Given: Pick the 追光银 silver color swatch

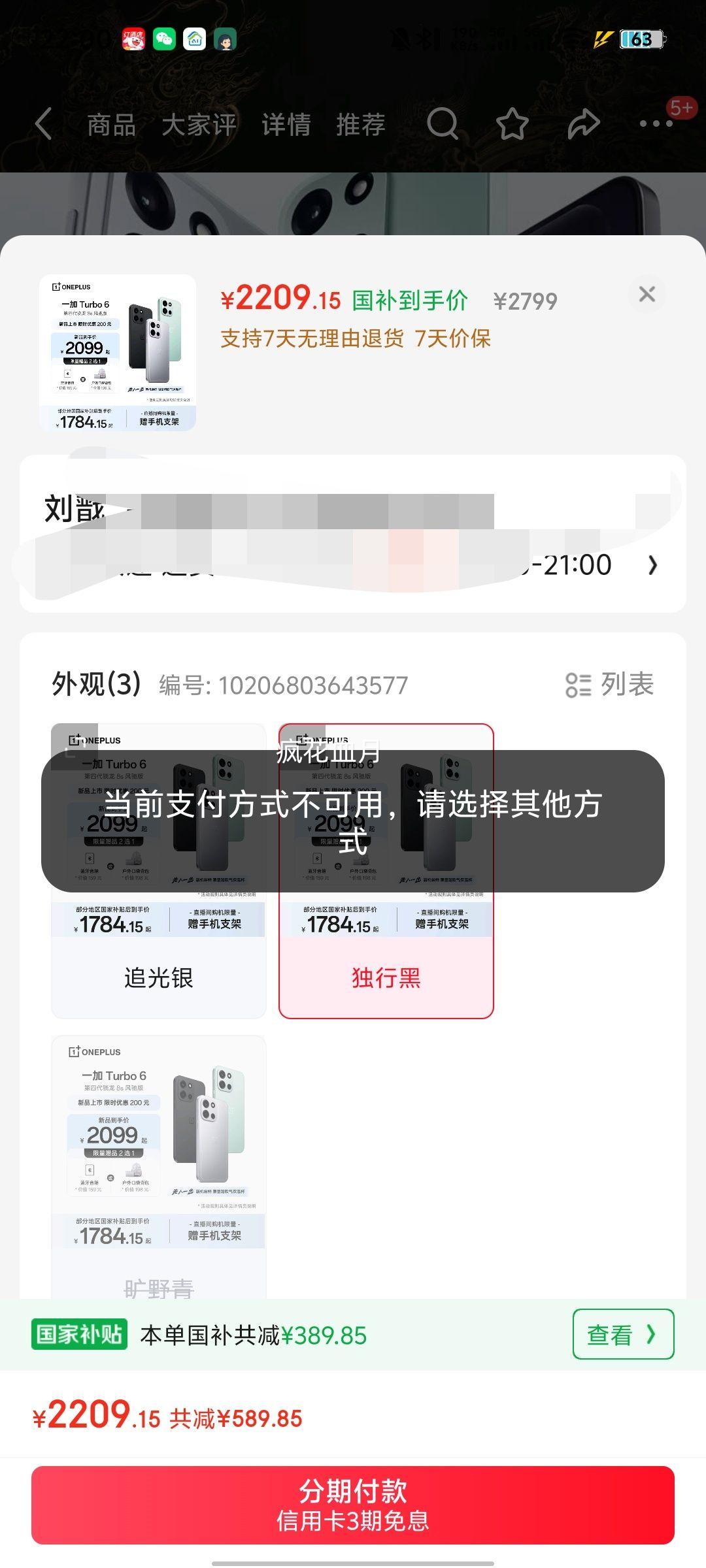Looking at the screenshot, I should [160, 978].
